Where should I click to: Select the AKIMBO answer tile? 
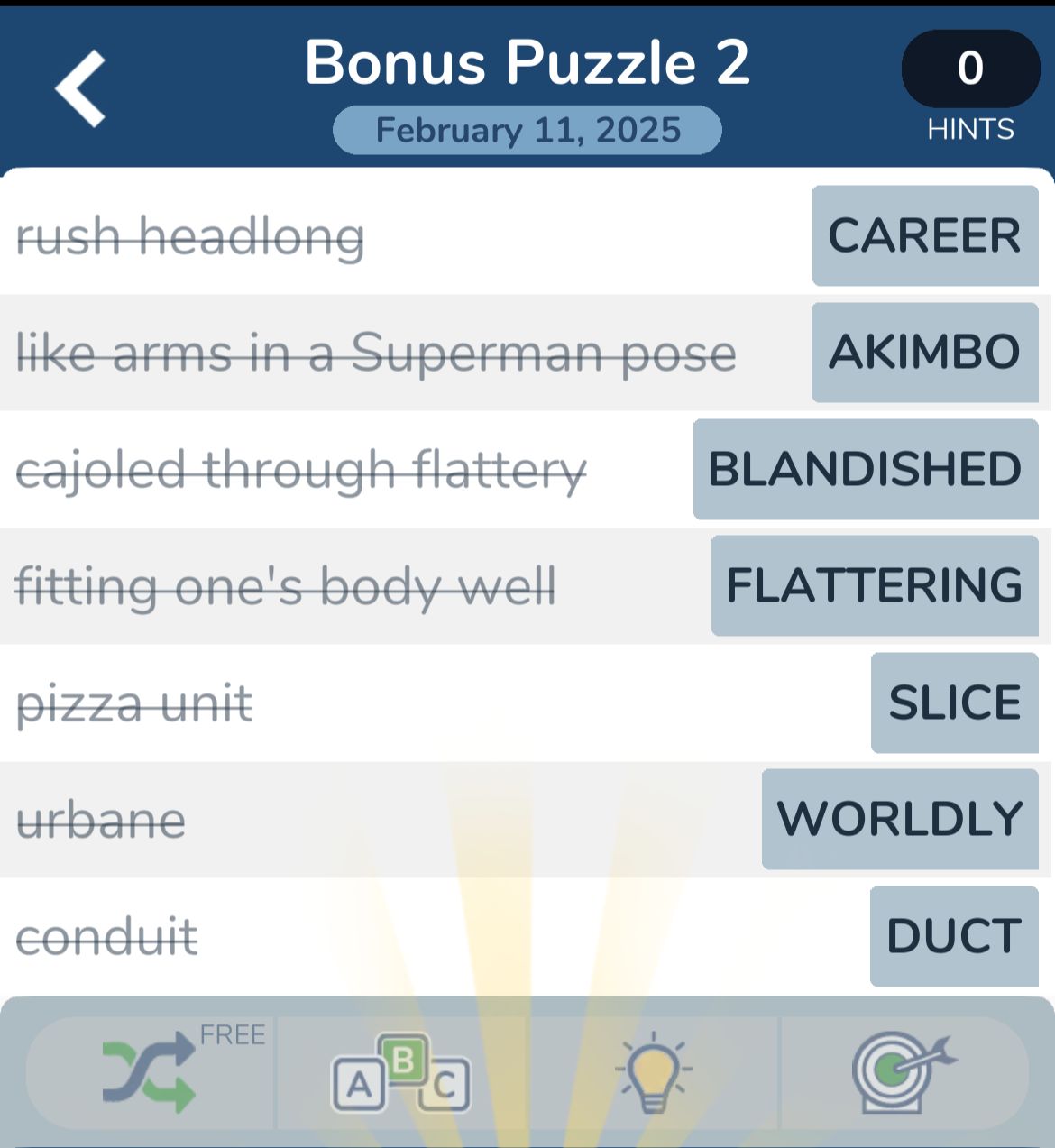click(924, 352)
